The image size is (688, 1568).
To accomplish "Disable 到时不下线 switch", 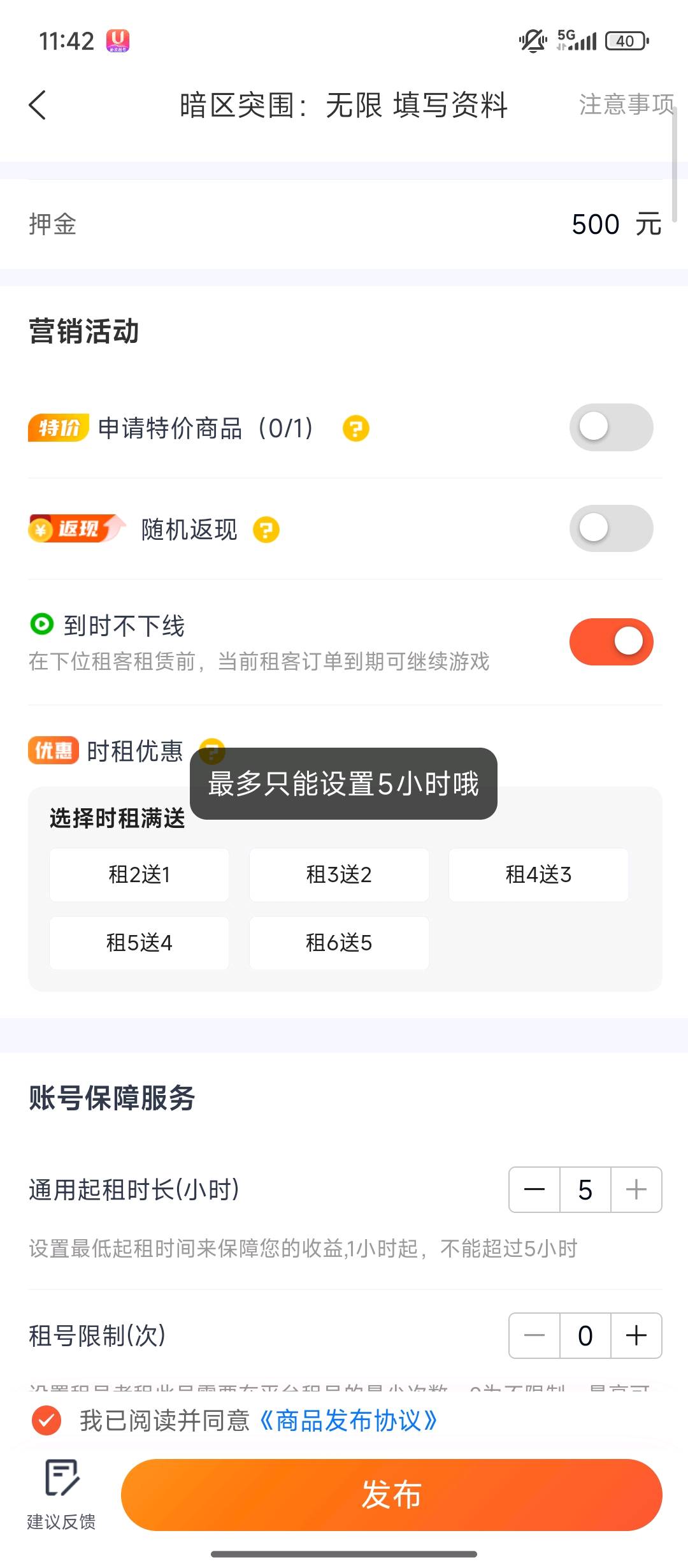I will click(611, 641).
